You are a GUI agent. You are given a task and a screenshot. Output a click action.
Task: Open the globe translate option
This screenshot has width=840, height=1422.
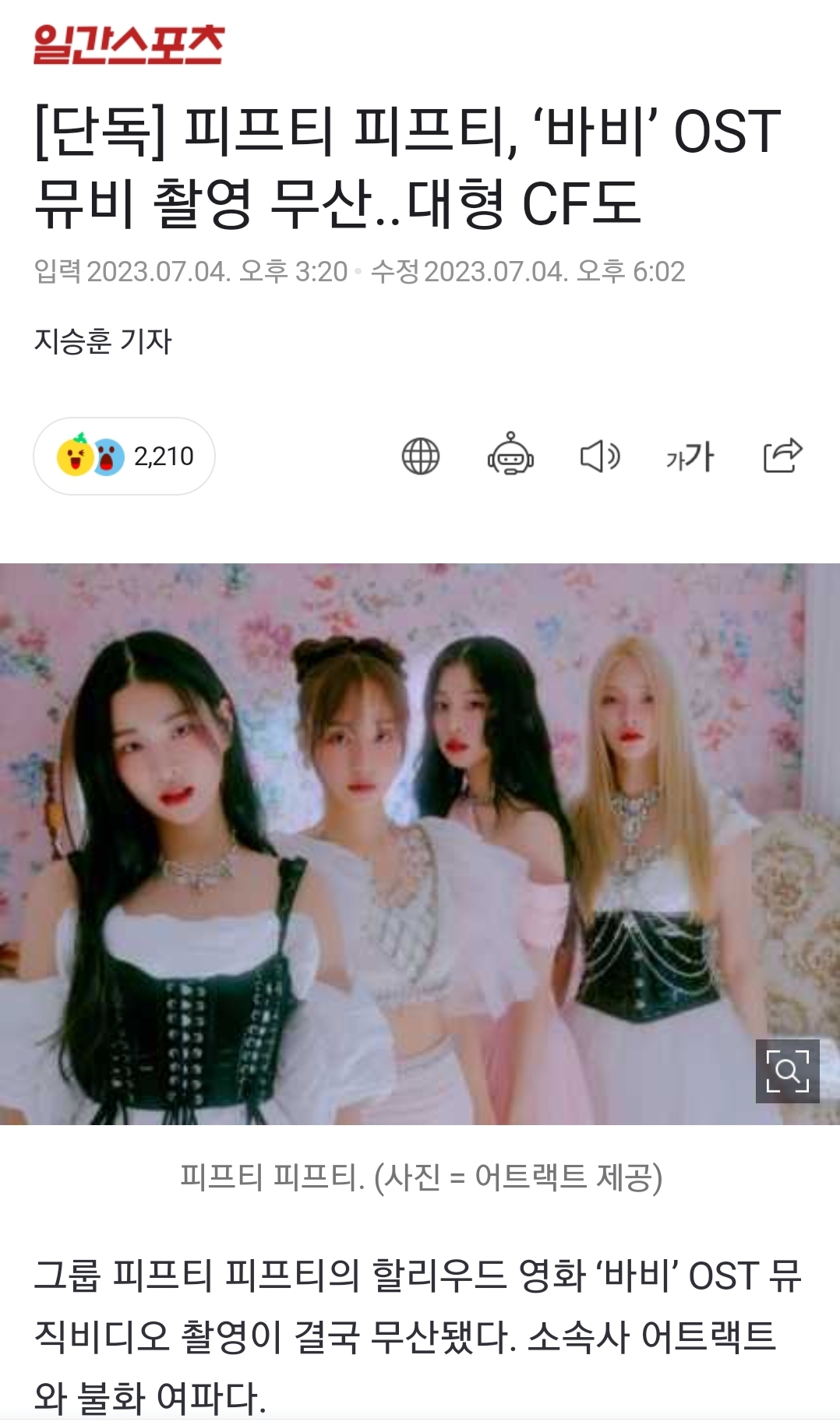click(421, 456)
